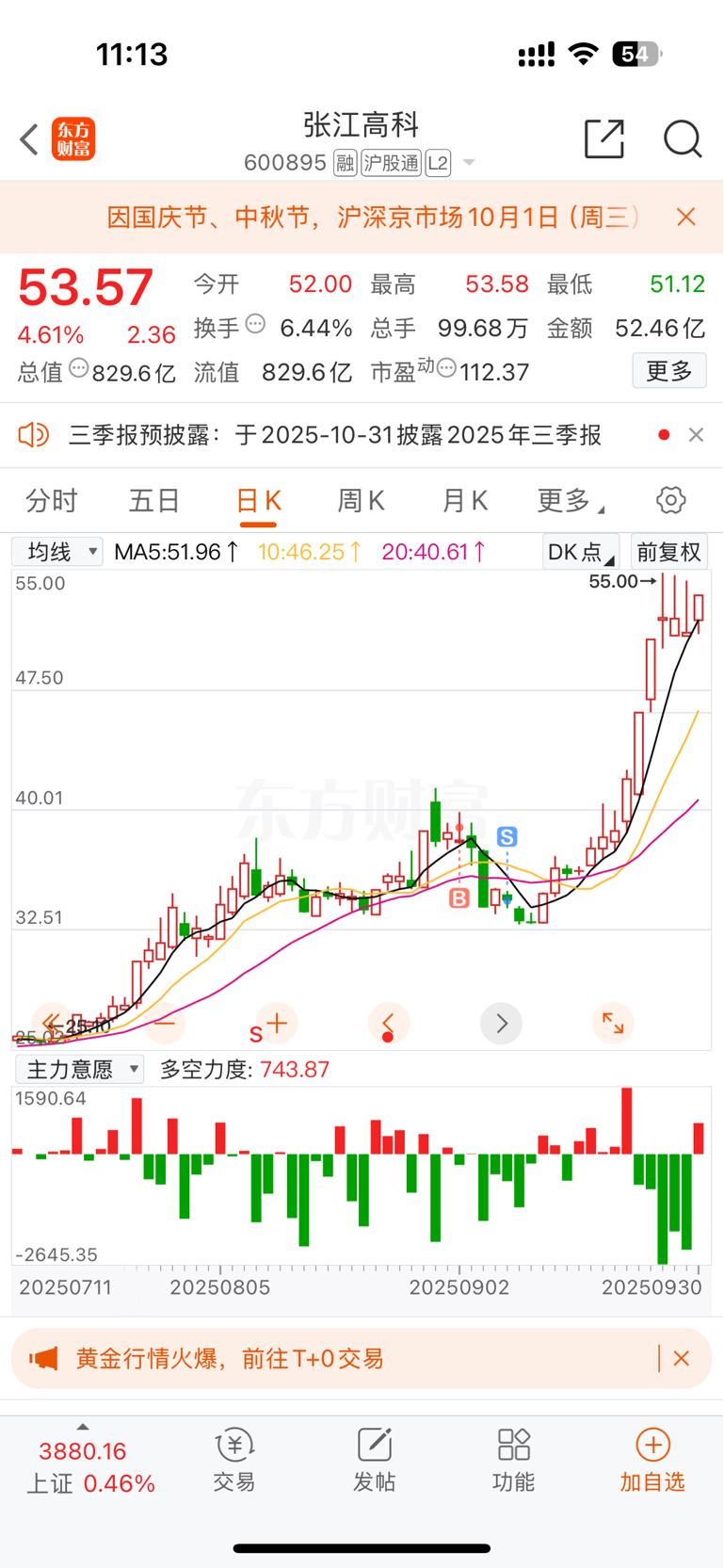Tap 更多 for more quote details
Image resolution: width=724 pixels, height=1568 pixels.
(x=669, y=371)
